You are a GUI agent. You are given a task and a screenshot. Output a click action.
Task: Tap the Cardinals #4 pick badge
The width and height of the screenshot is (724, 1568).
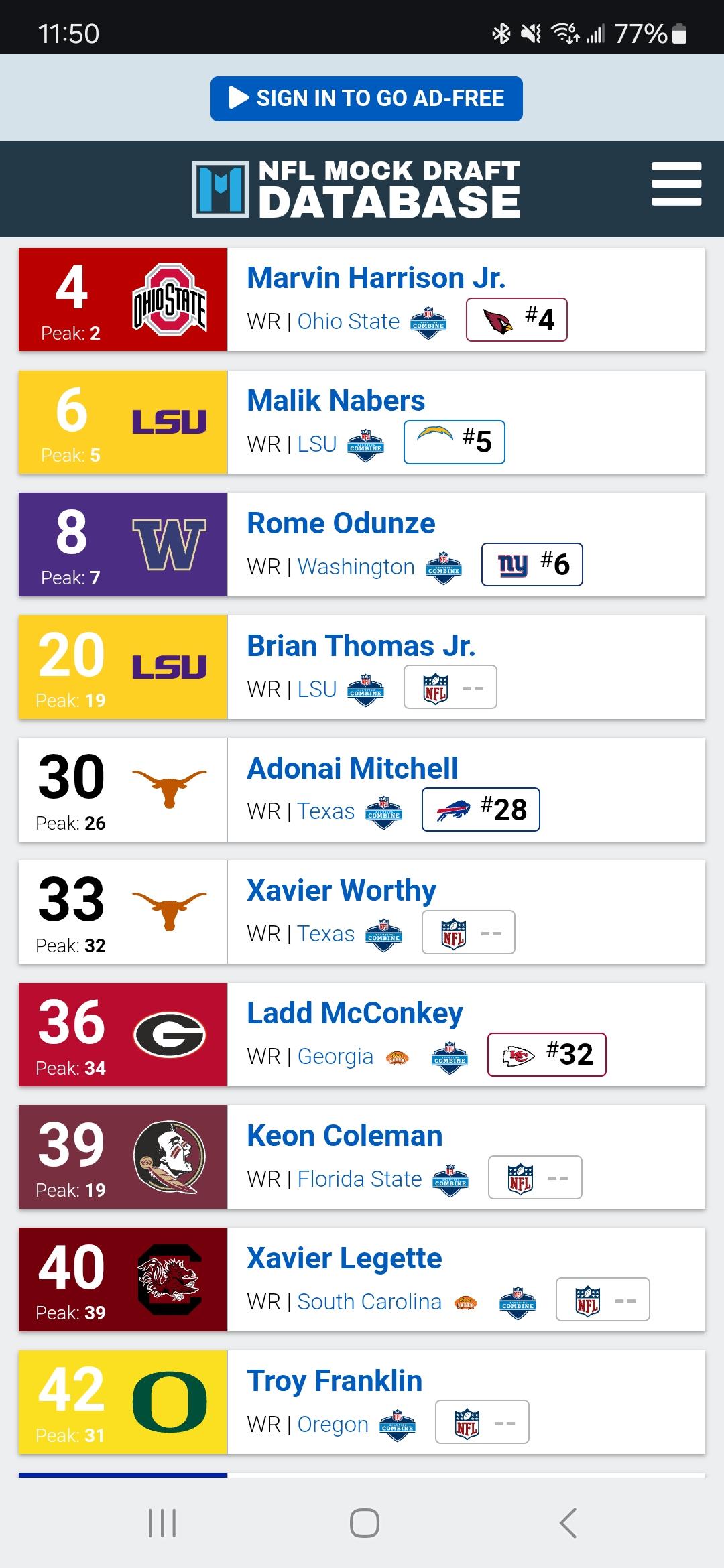(517, 320)
